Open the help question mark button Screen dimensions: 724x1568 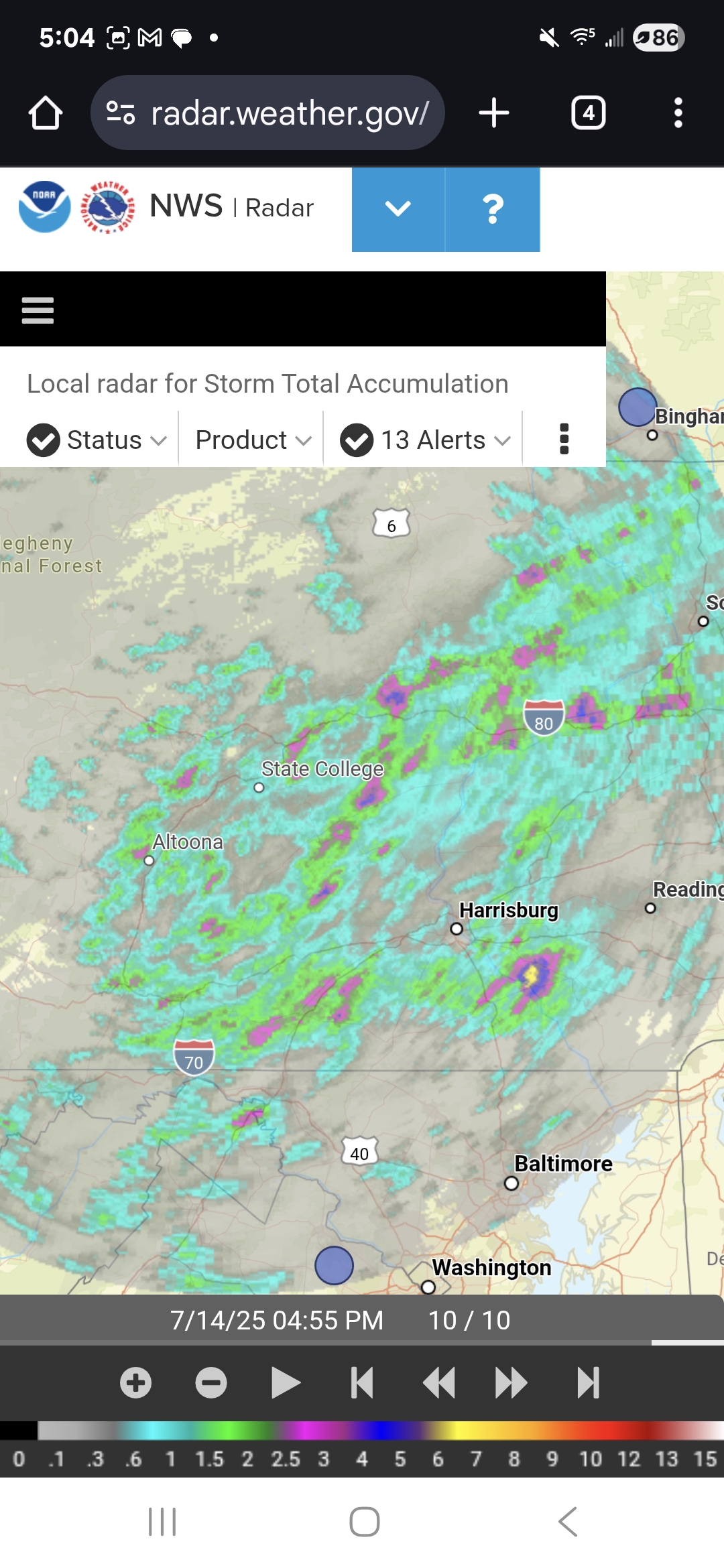(x=493, y=209)
